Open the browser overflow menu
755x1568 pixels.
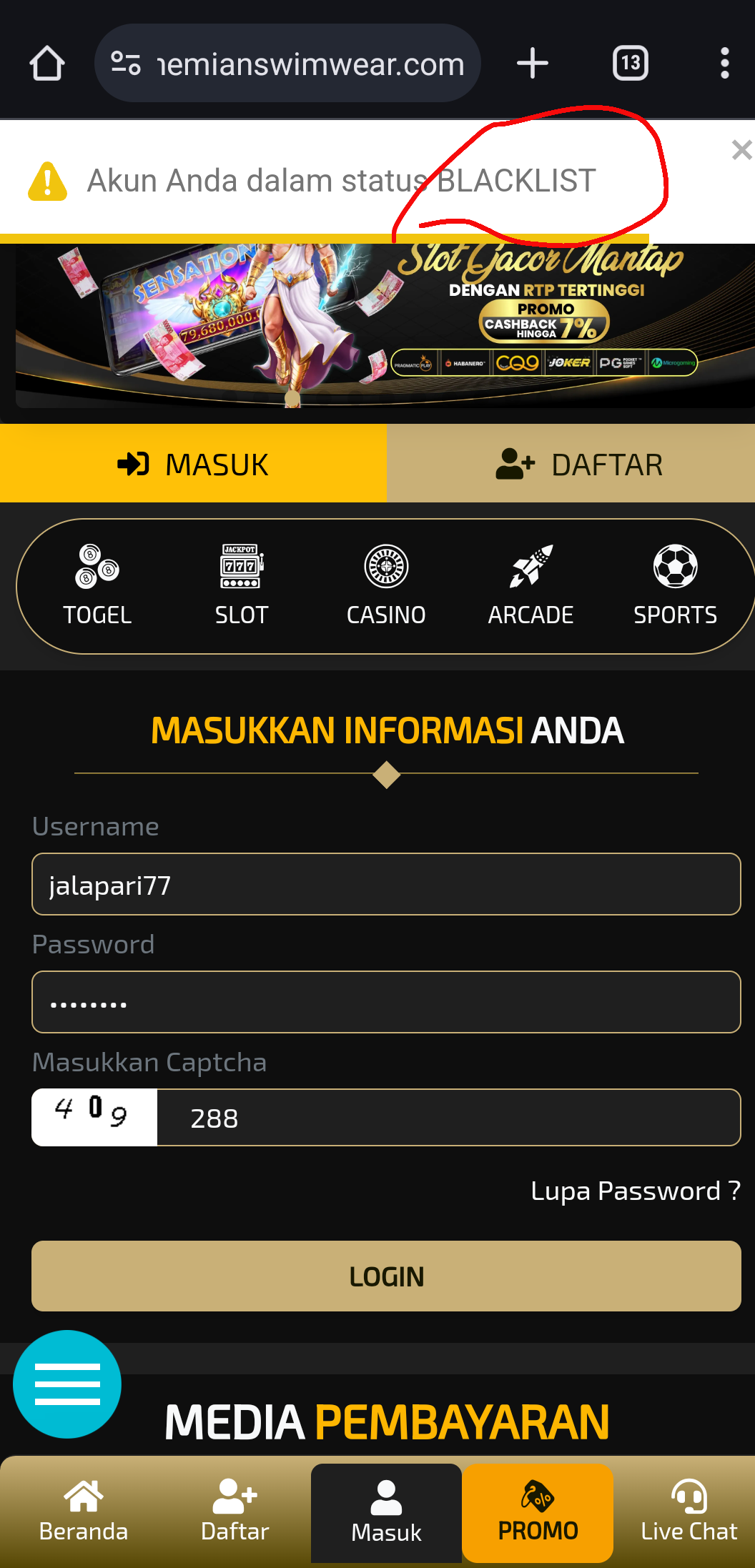(x=724, y=64)
